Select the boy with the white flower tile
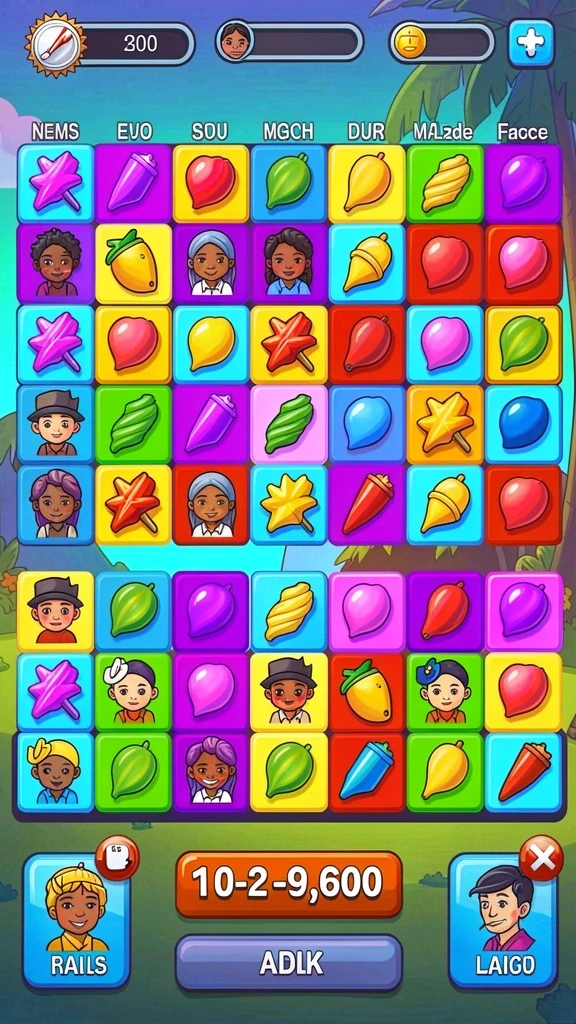This screenshot has height=1024, width=576. click(133, 692)
